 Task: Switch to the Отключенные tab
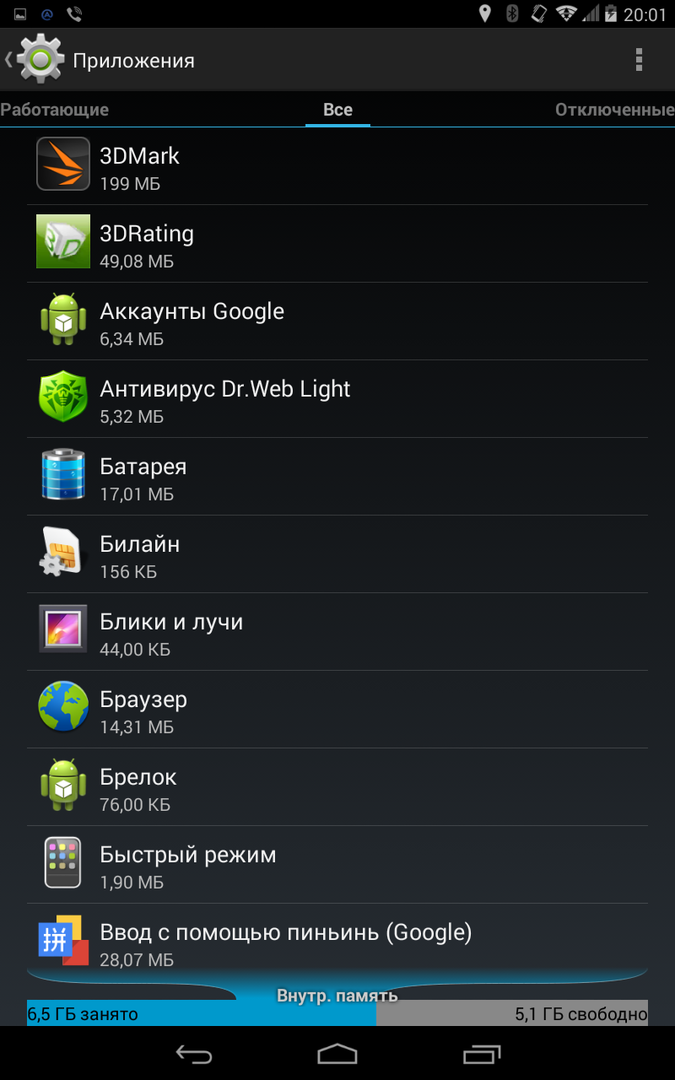(614, 110)
